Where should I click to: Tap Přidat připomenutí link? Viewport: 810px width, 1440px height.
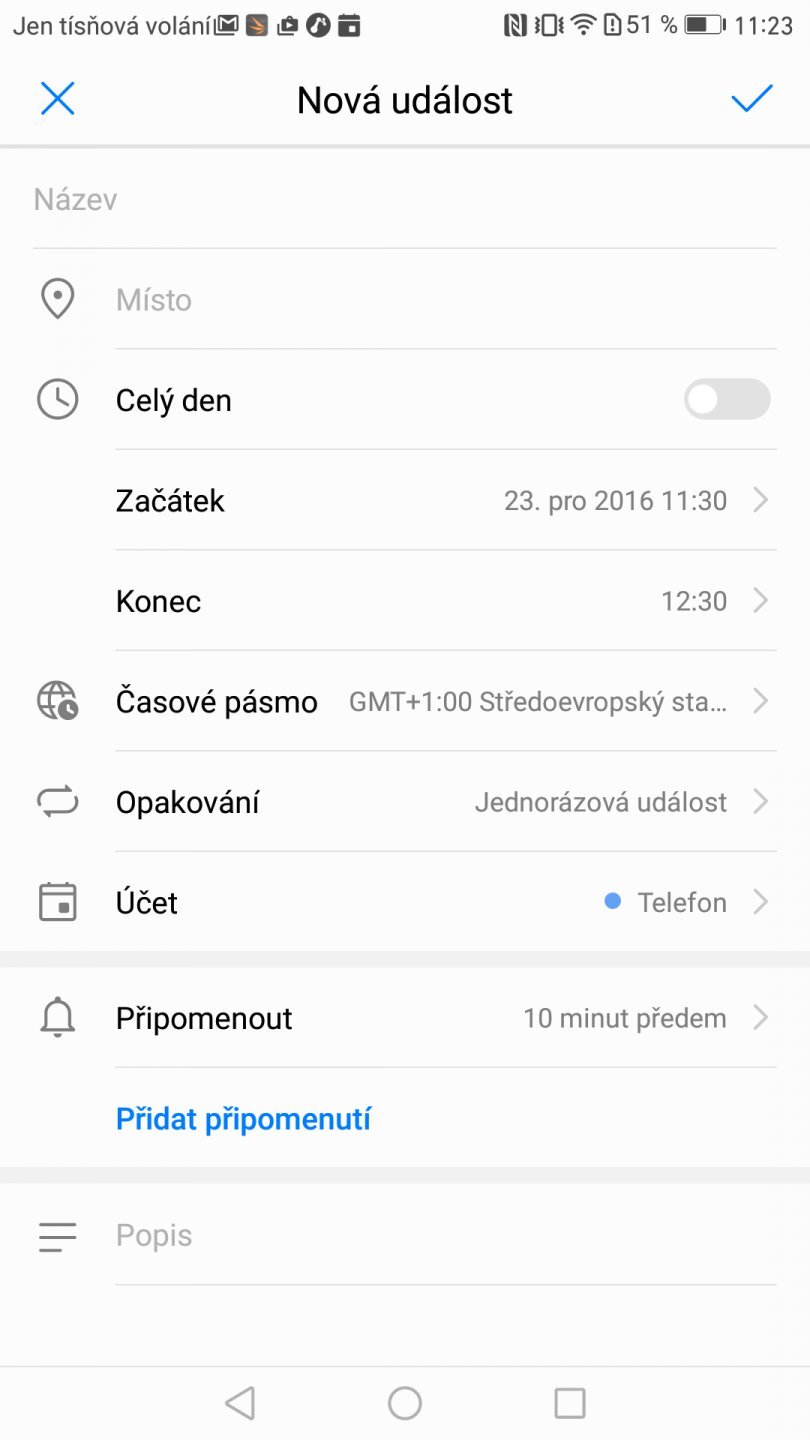pyautogui.click(x=243, y=1119)
